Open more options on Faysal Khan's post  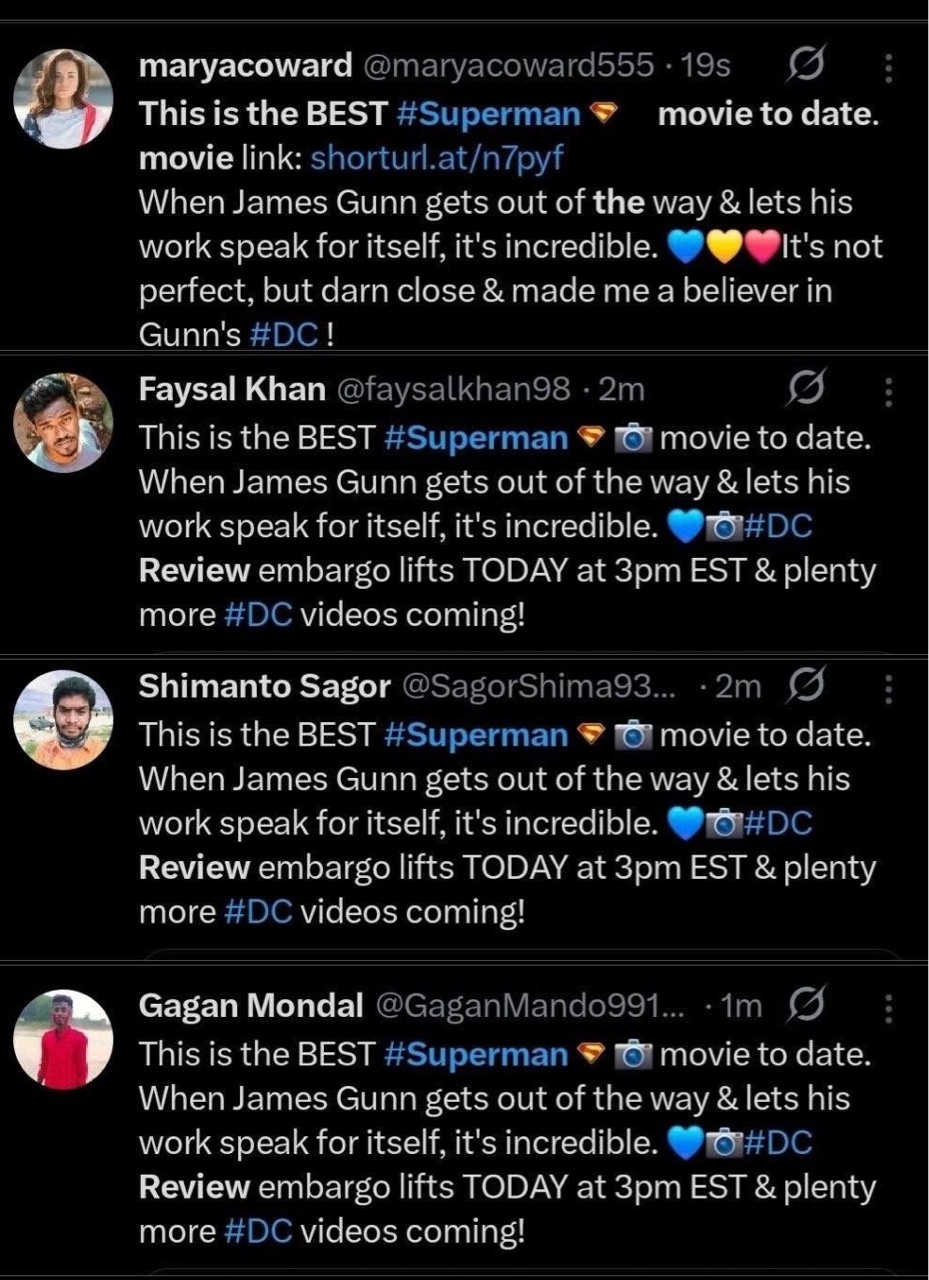(x=889, y=392)
